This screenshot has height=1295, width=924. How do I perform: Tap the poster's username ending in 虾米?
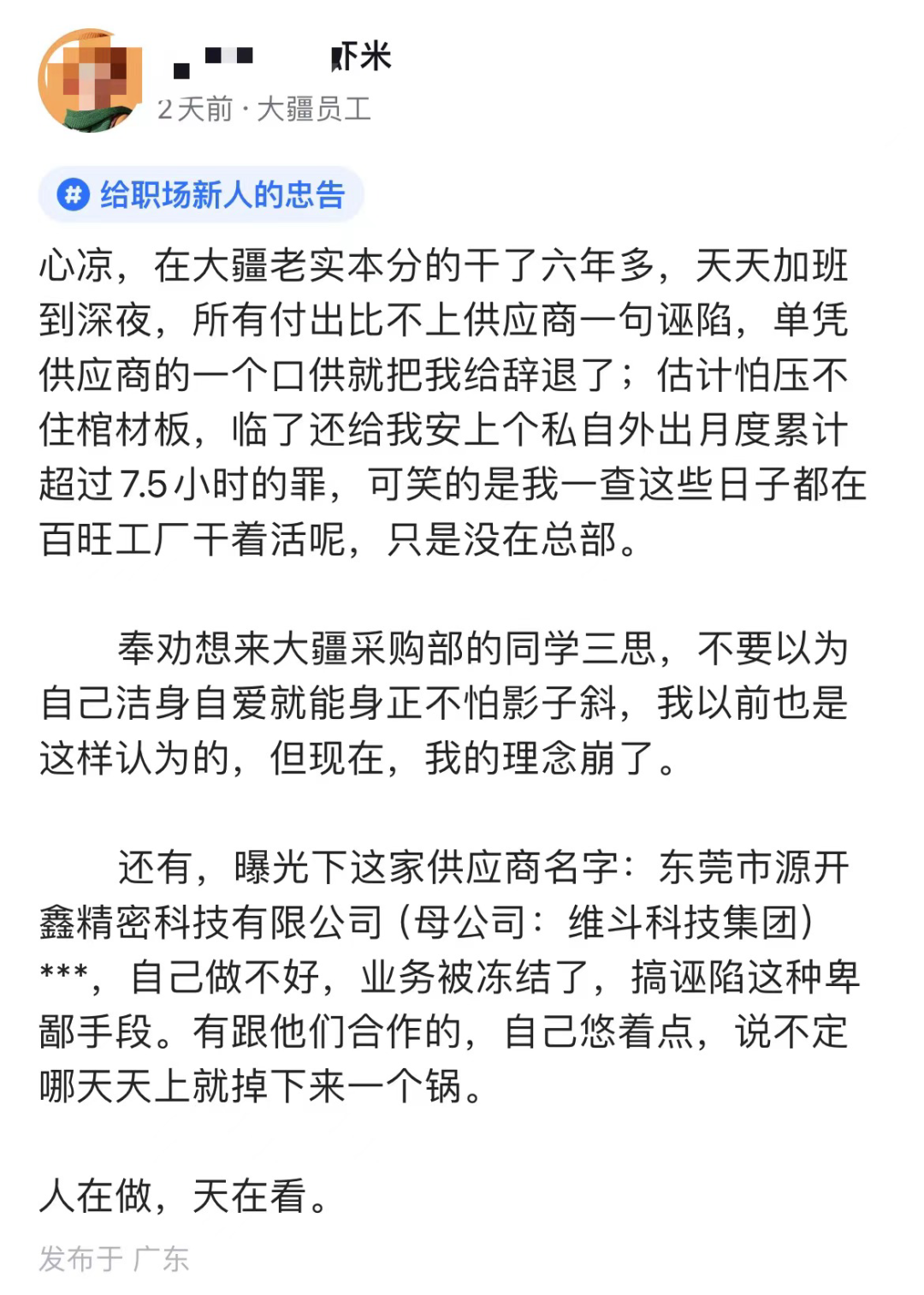282,58
